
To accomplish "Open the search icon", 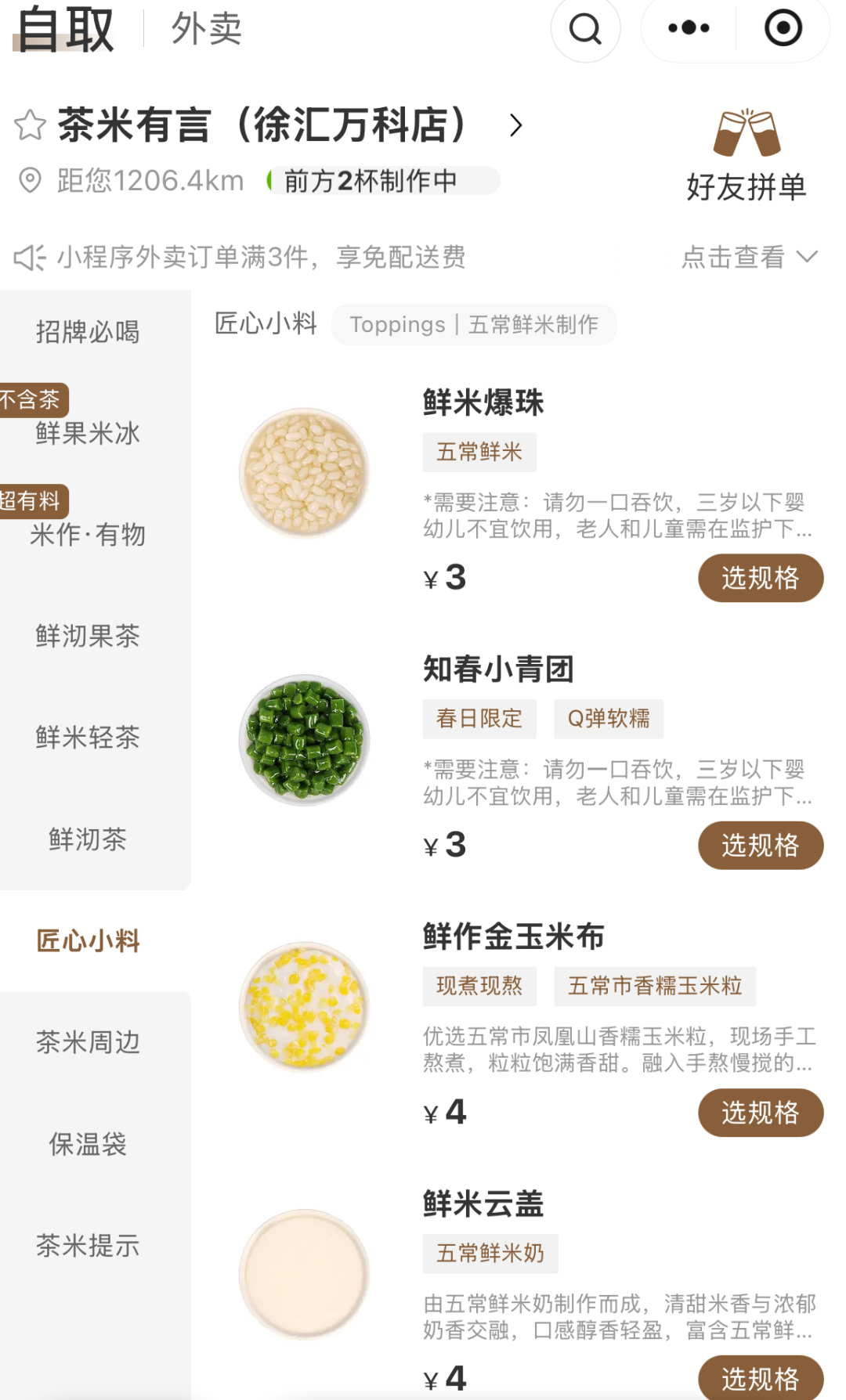I will 584,28.
